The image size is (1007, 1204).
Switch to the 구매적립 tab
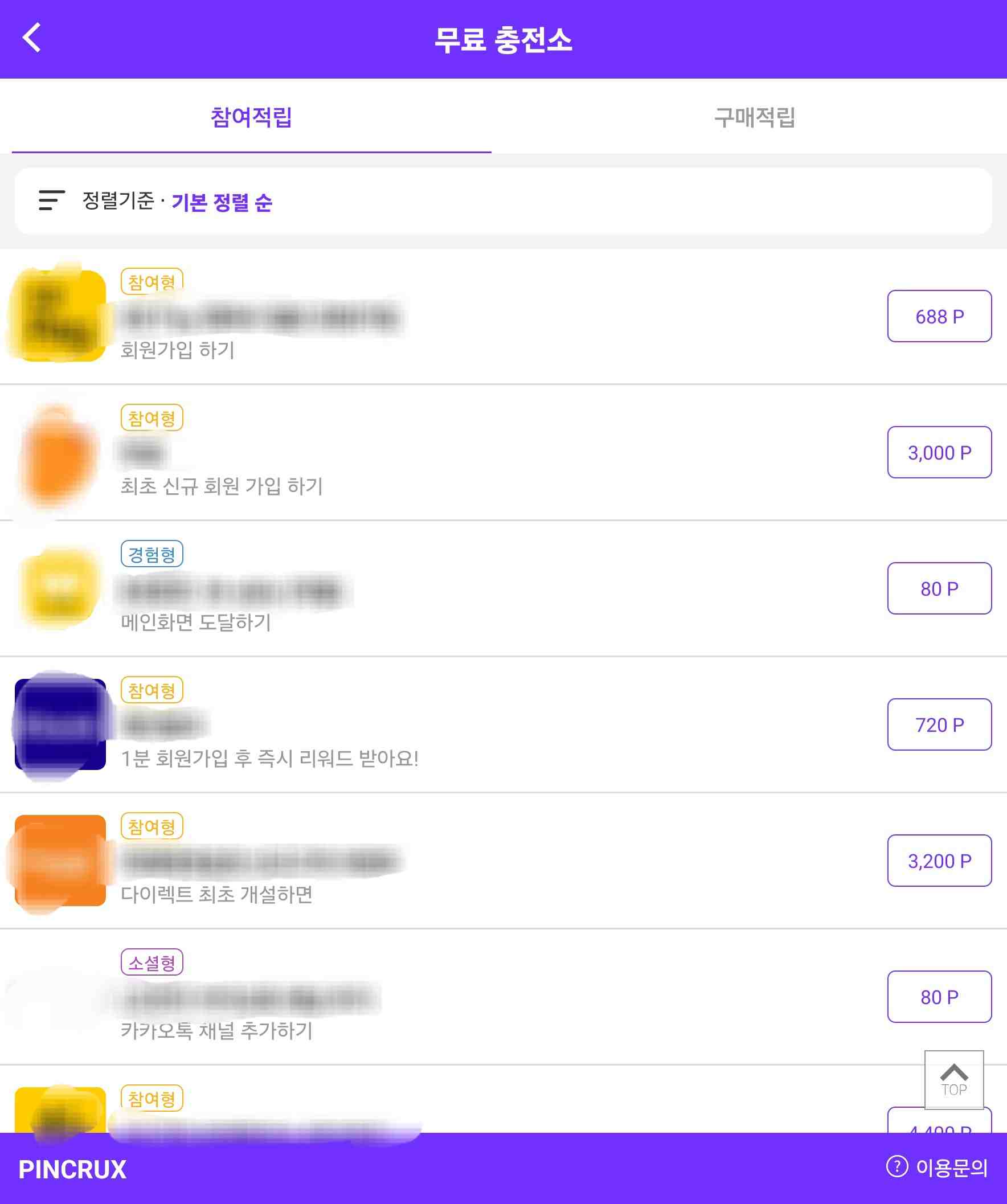[x=755, y=117]
